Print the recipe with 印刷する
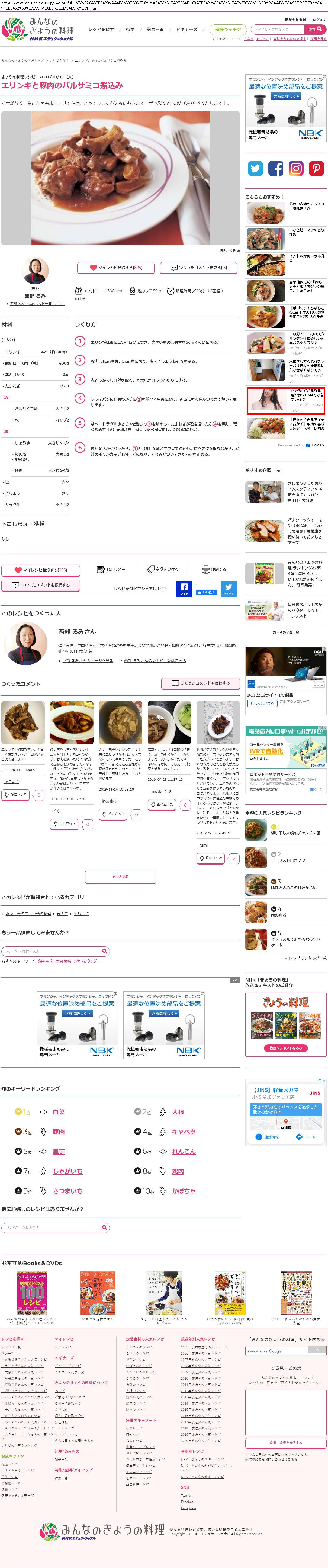328x1568 pixels. 214,569
